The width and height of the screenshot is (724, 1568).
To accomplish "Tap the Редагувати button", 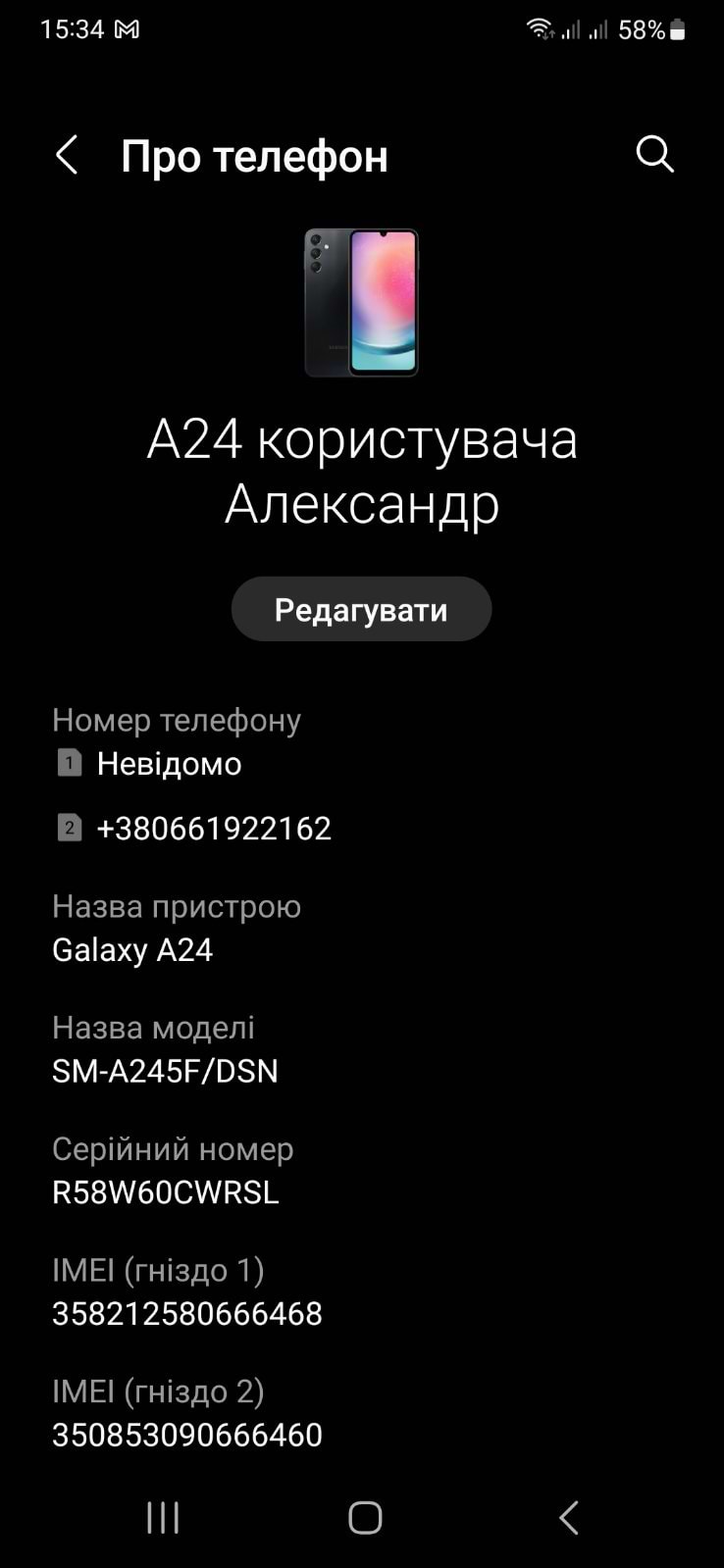I will coord(361,609).
